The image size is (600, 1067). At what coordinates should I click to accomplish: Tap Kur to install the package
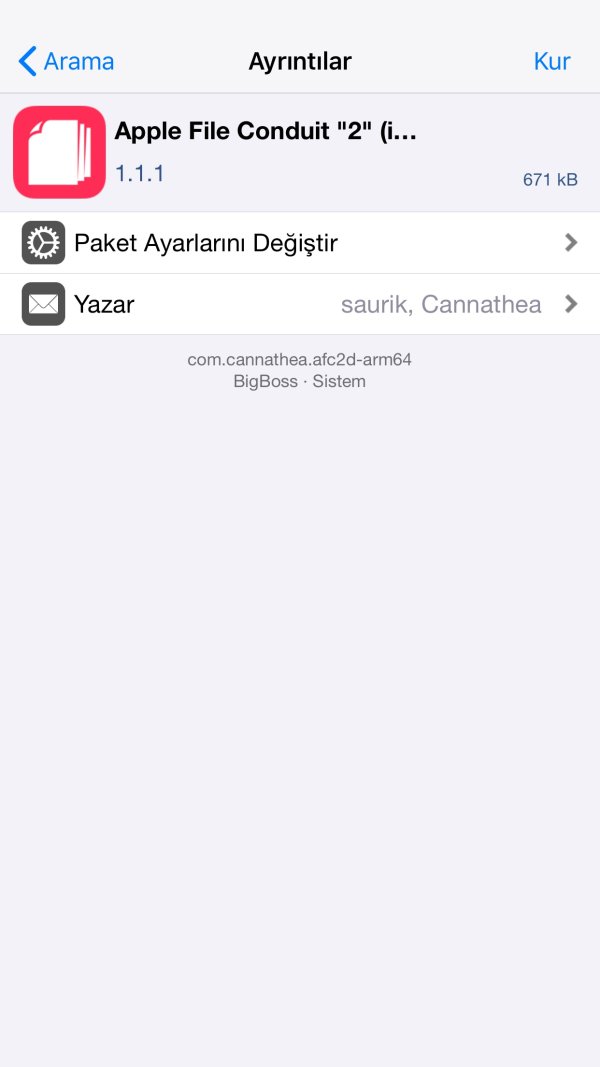pyautogui.click(x=551, y=61)
